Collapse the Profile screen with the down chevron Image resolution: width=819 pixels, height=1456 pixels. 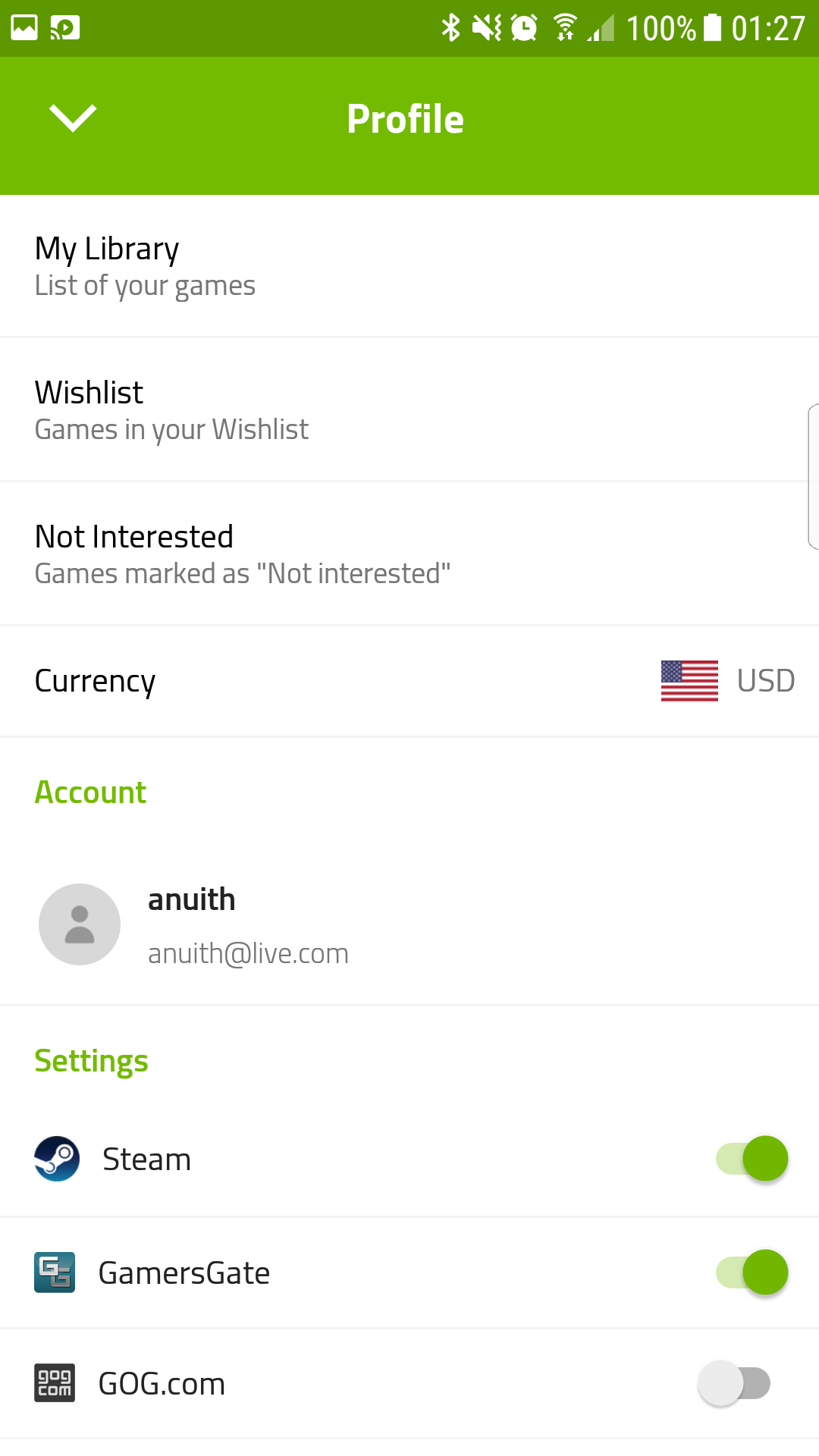click(73, 118)
